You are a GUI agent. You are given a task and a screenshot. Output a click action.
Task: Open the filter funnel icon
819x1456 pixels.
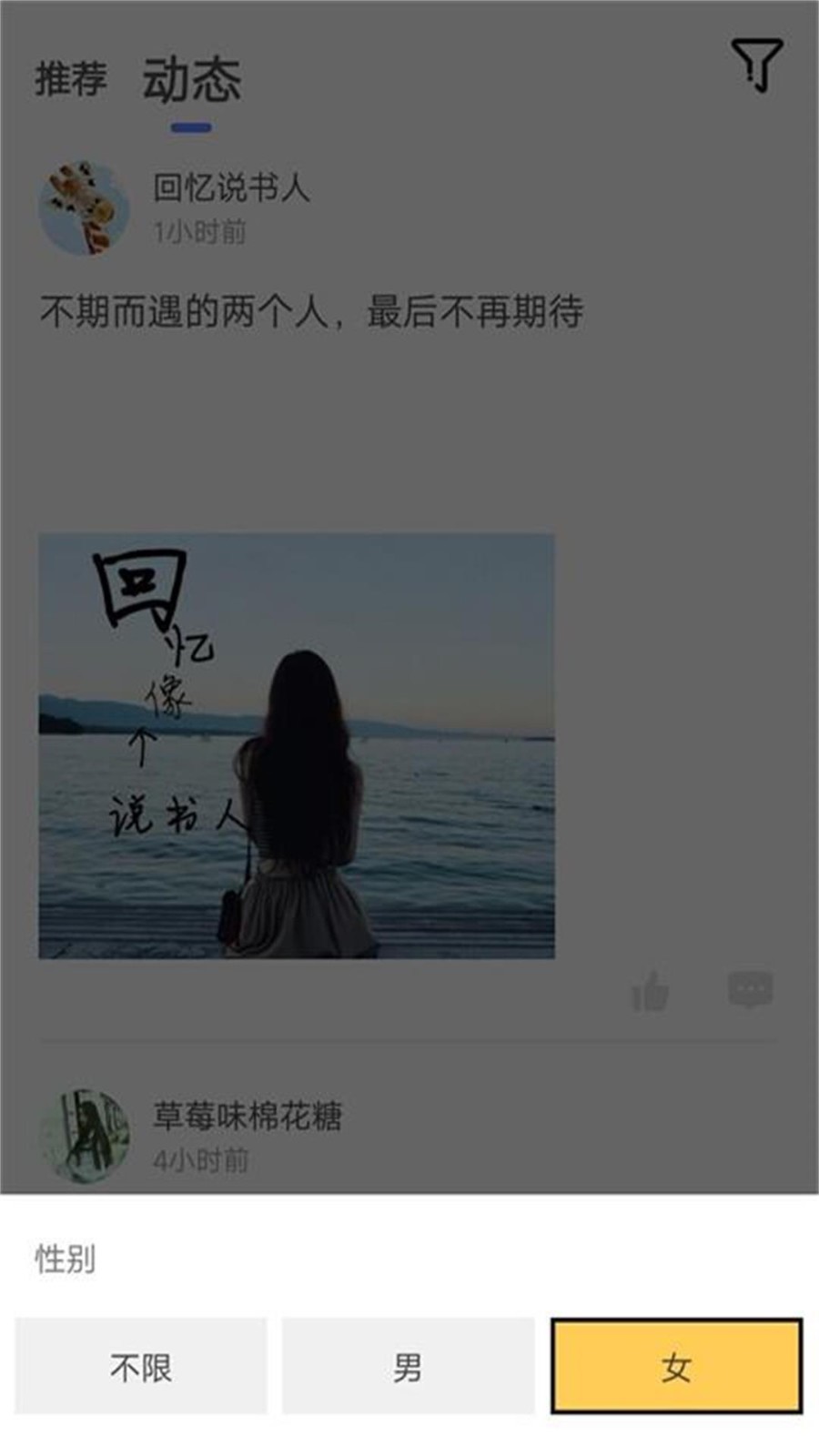tap(756, 65)
